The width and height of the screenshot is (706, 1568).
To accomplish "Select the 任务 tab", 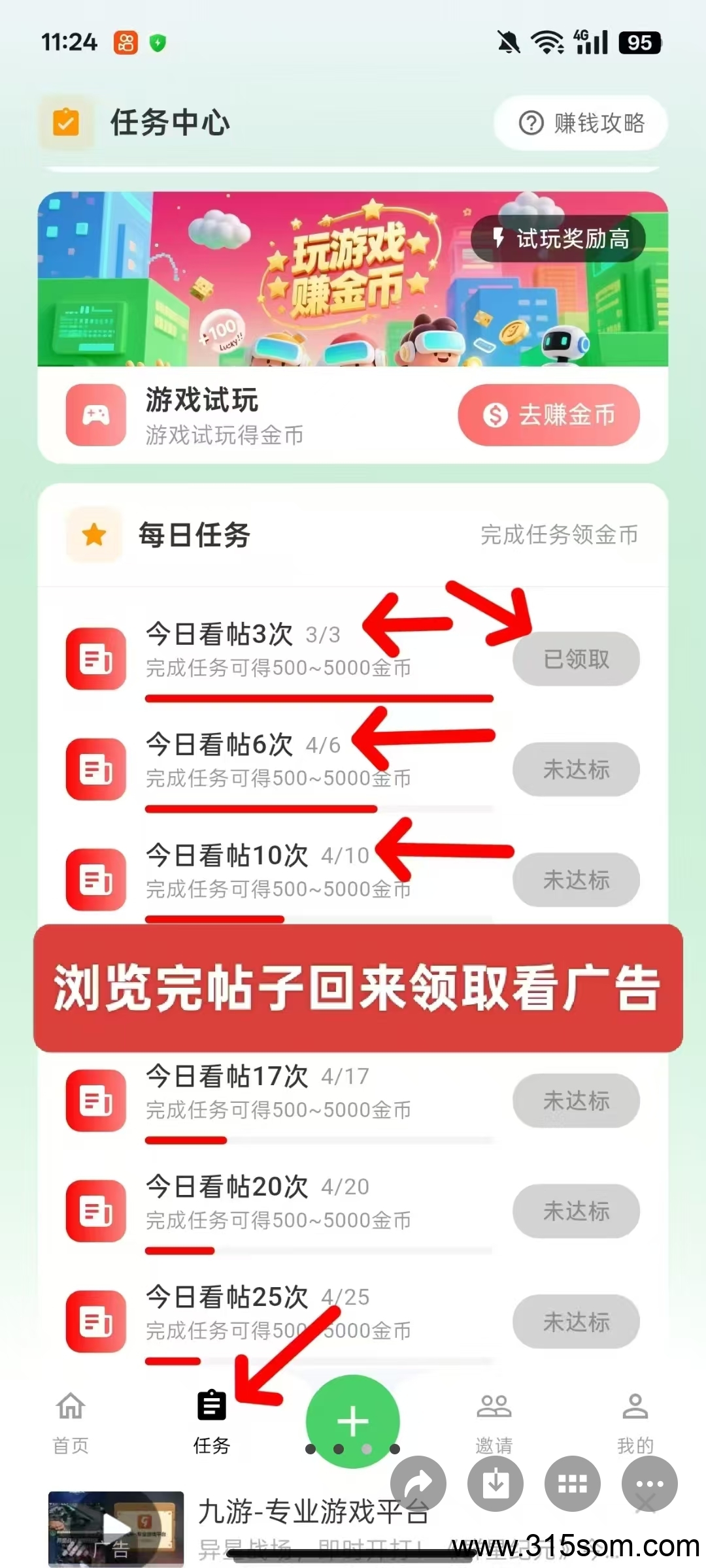I will click(212, 1423).
